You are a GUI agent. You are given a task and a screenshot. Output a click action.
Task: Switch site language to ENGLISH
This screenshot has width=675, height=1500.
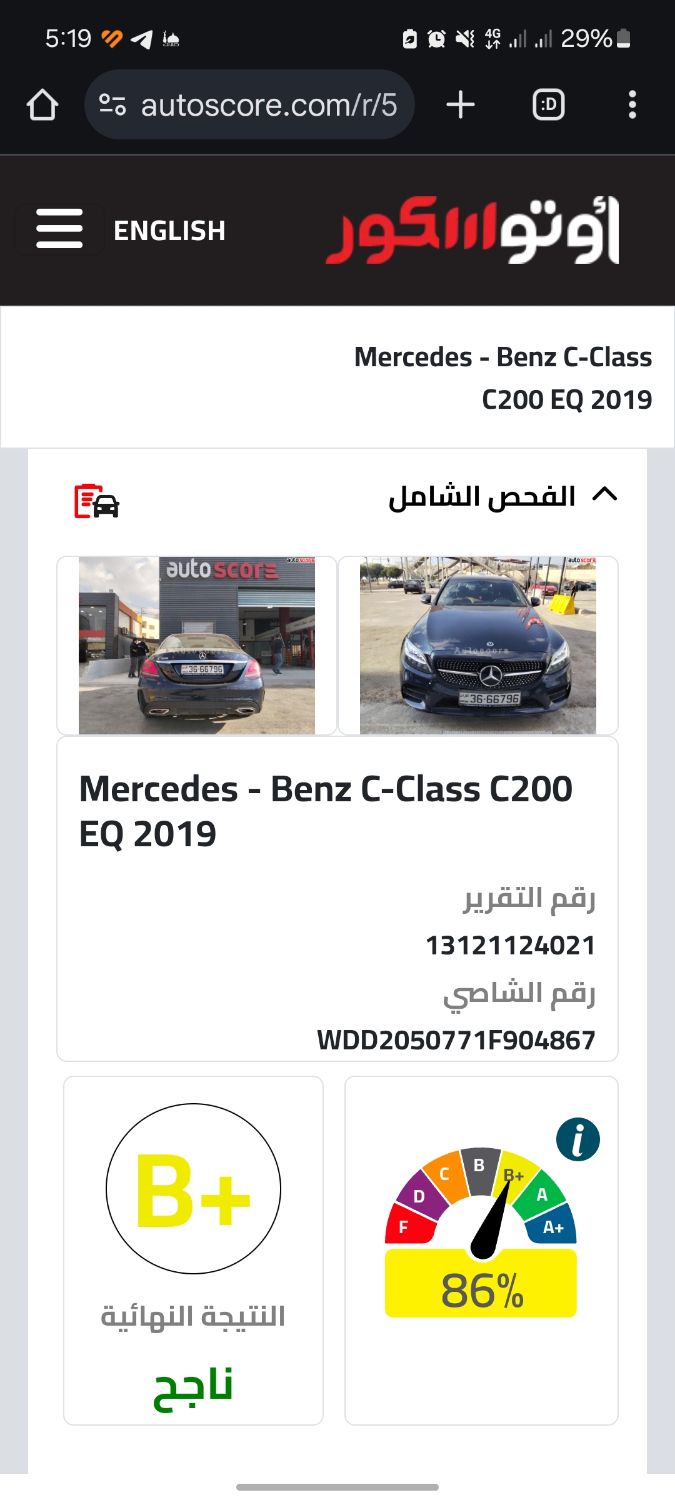[x=169, y=231]
